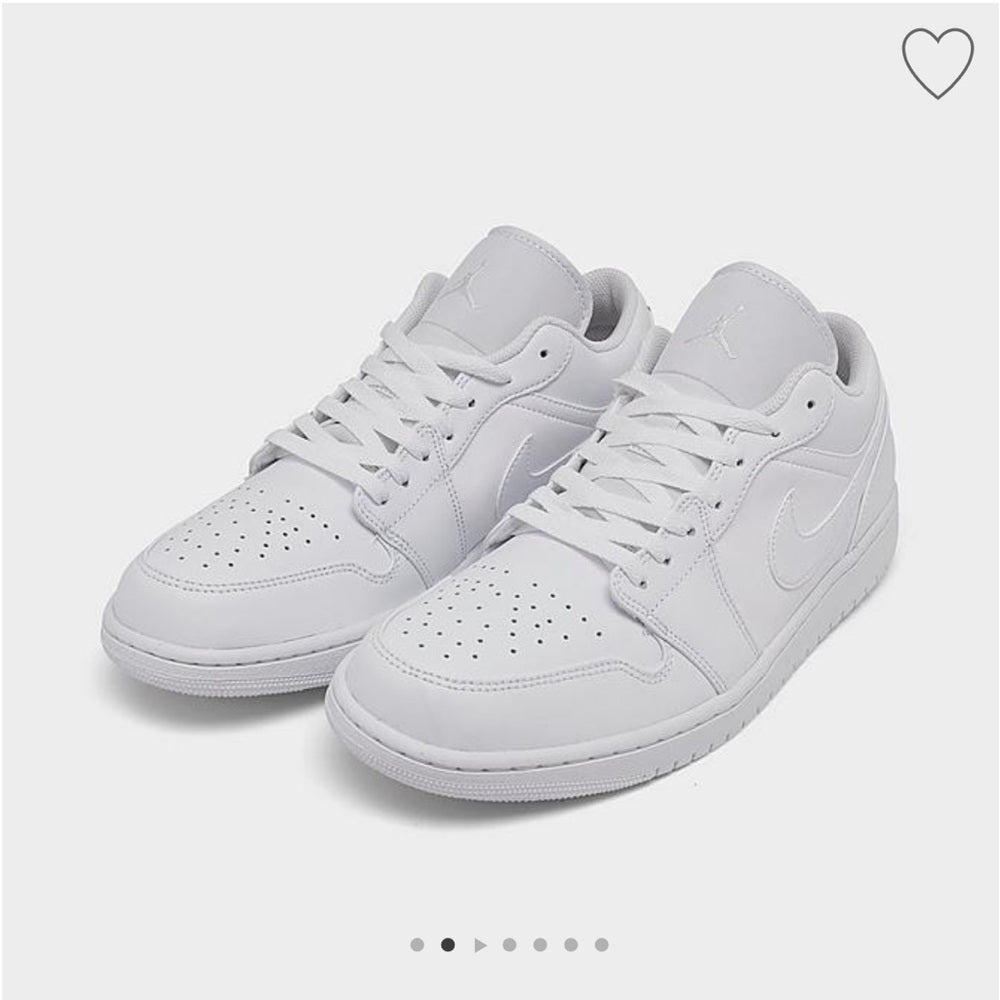Select the last image indicator dot
Image resolution: width=1000 pixels, height=1000 pixels.
[x=601, y=944]
